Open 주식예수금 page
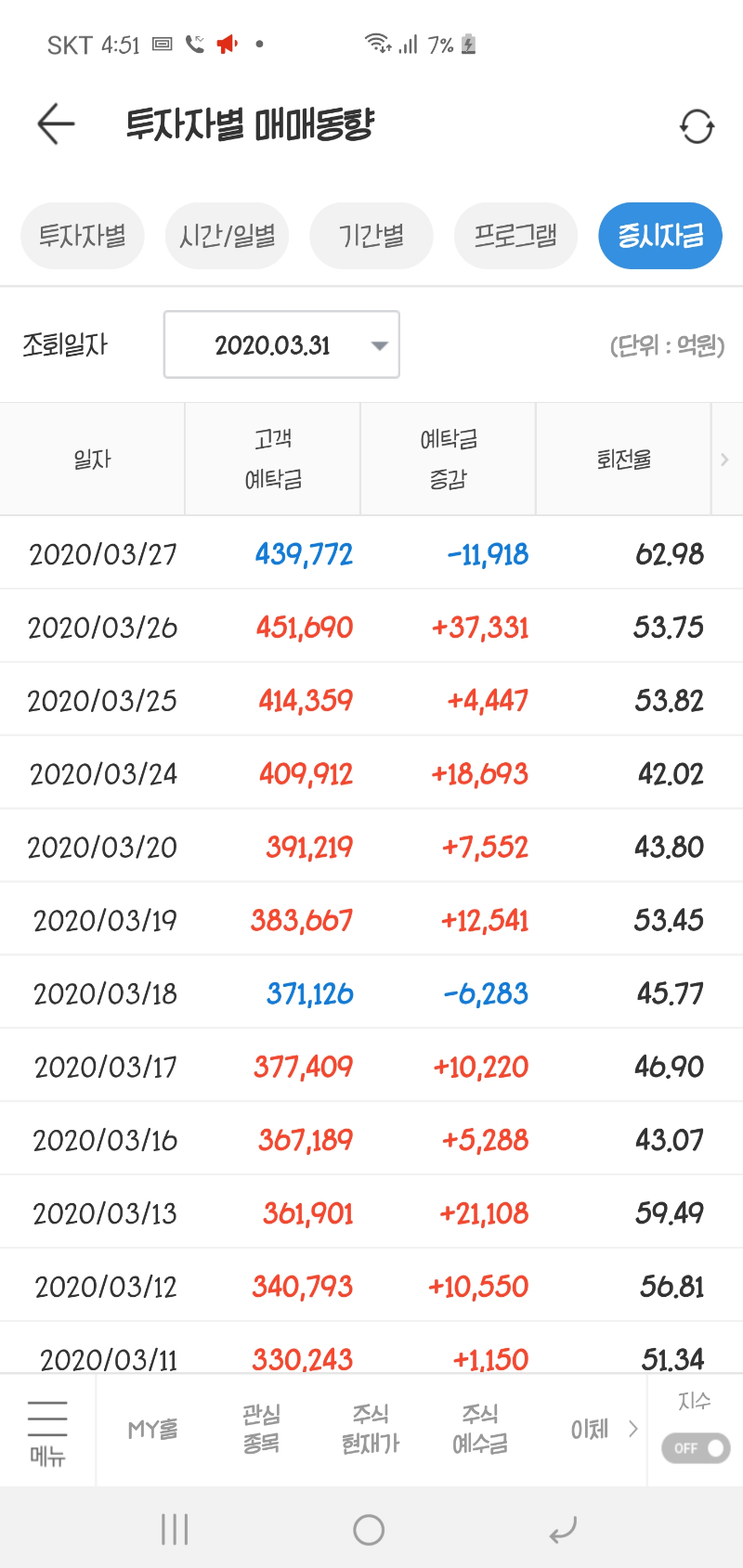 click(479, 1430)
